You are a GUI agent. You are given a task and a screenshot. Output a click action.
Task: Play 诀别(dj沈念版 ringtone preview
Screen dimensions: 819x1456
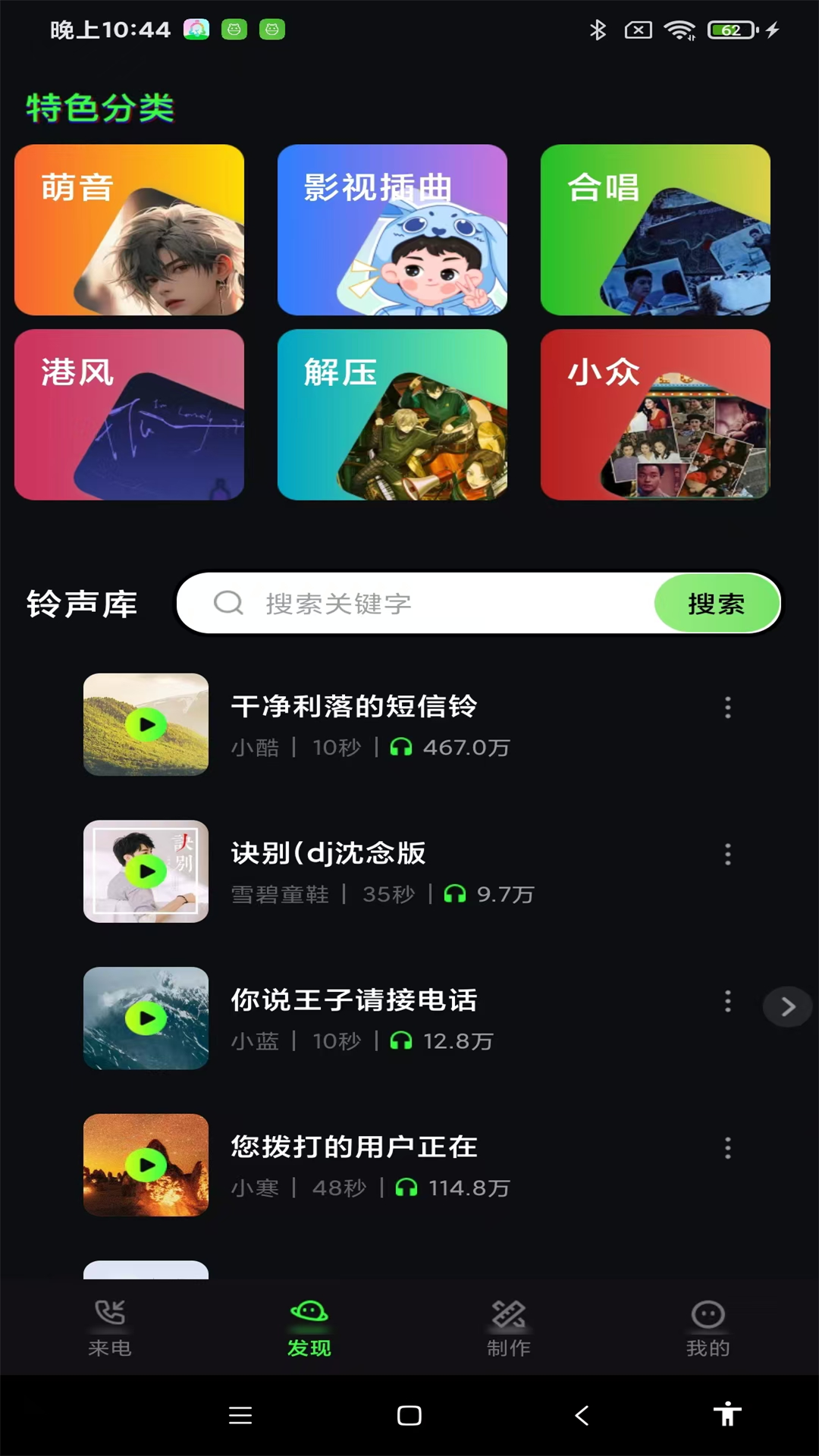(146, 871)
